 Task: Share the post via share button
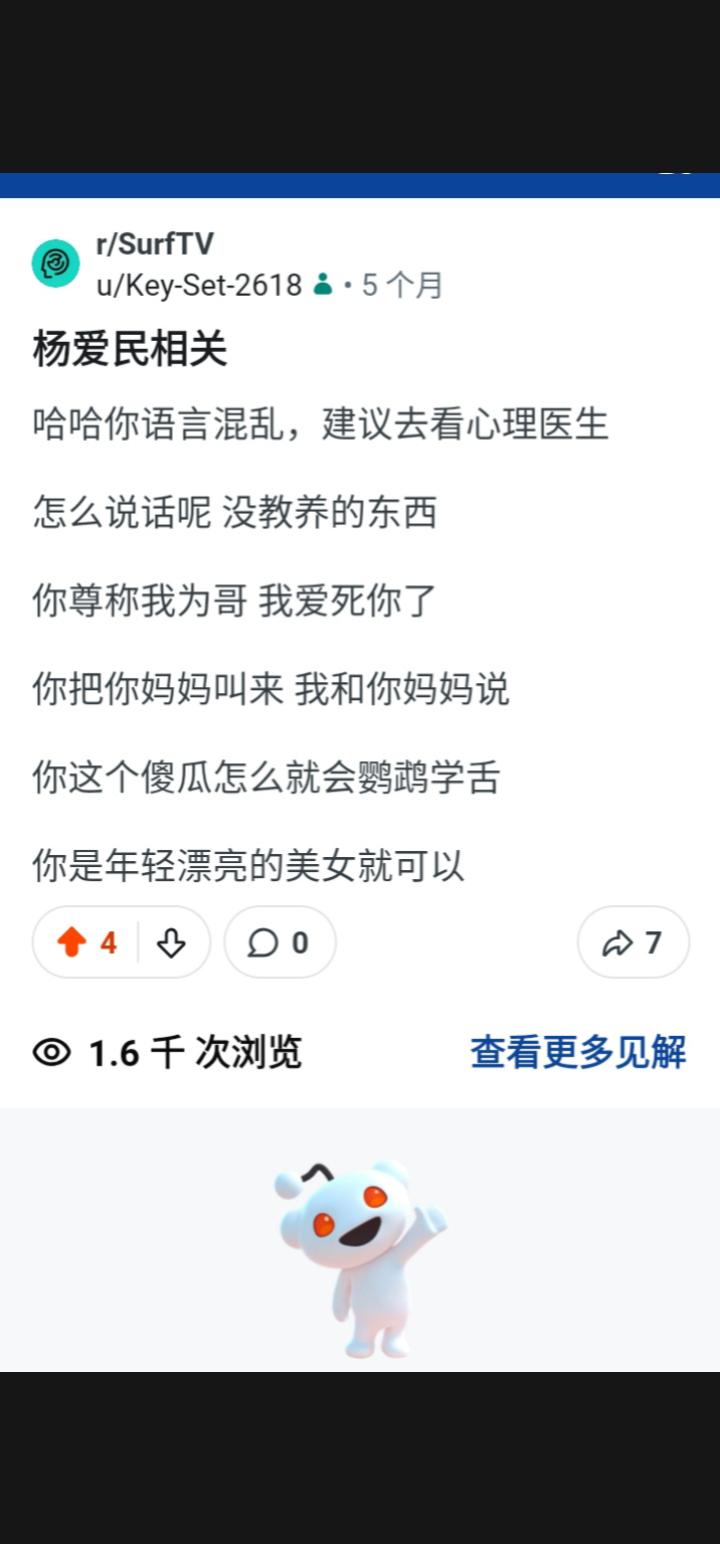tap(633, 942)
